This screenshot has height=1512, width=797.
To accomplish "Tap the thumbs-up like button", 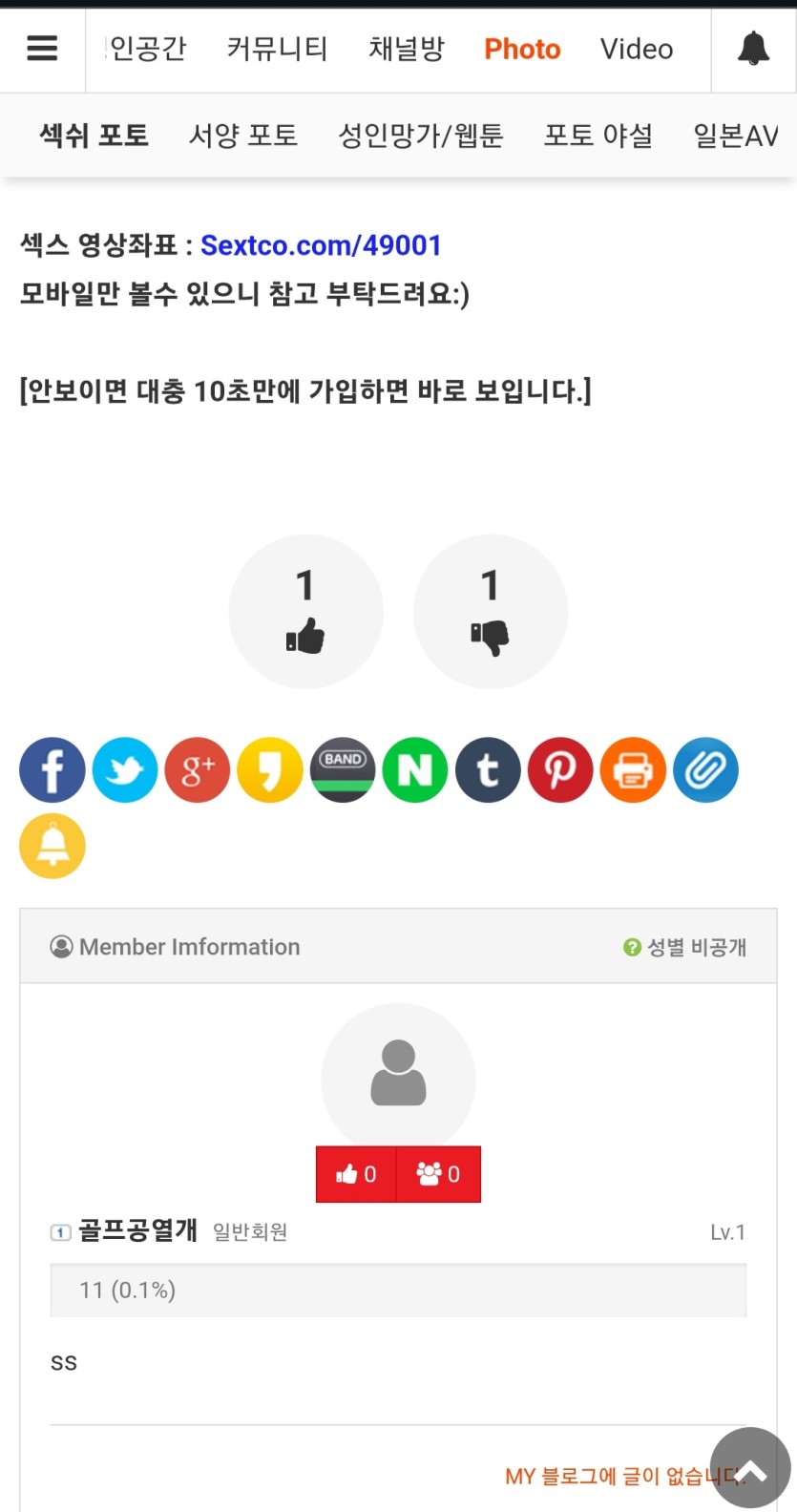I will point(305,611).
